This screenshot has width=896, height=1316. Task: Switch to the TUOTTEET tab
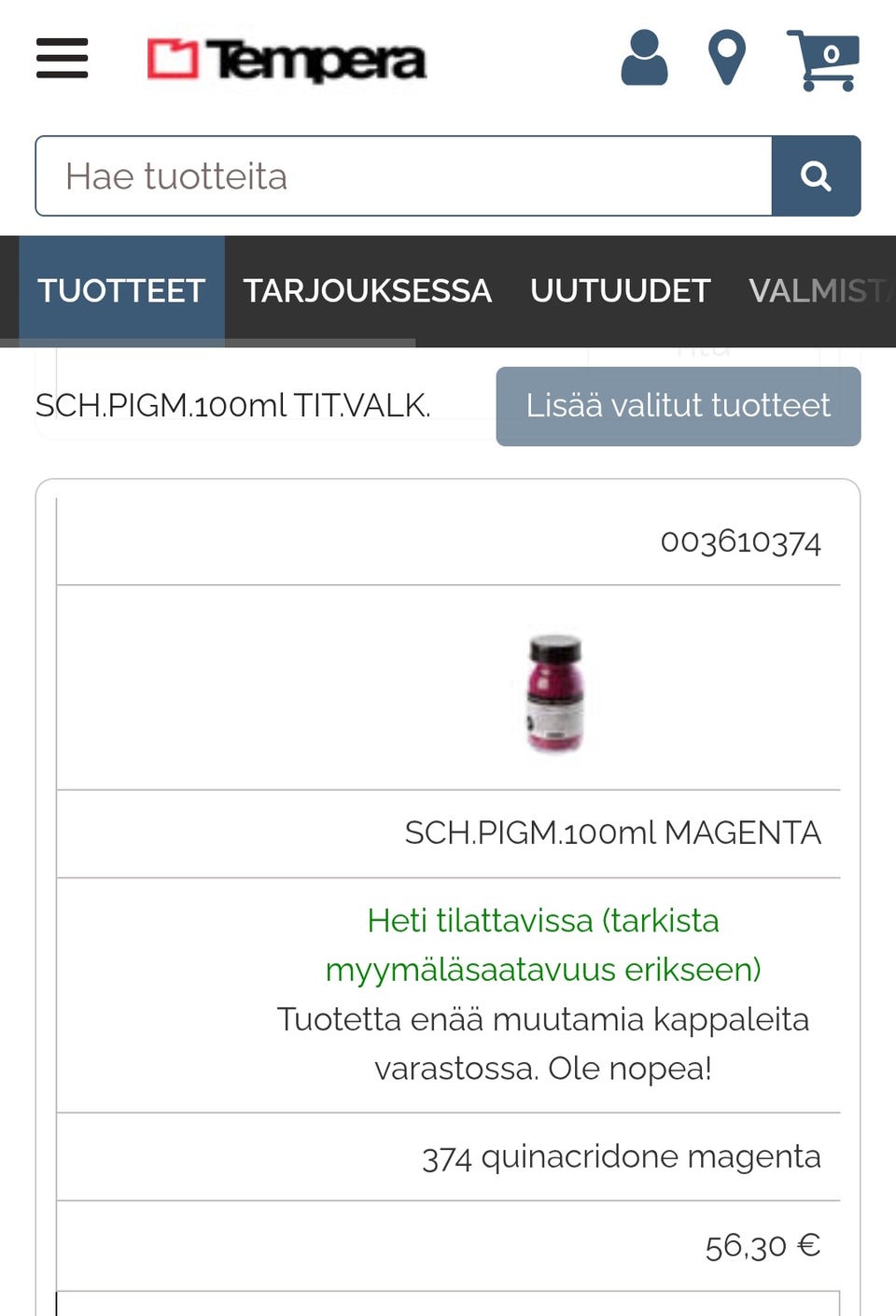[121, 290]
